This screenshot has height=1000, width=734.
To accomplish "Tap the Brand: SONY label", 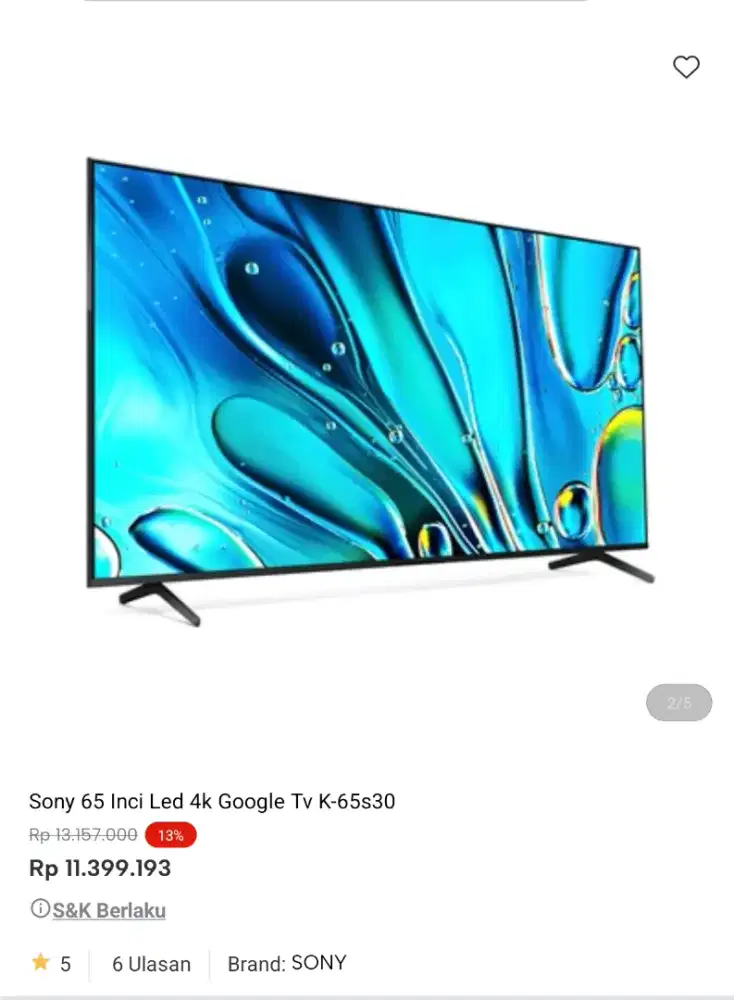I will coord(288,963).
